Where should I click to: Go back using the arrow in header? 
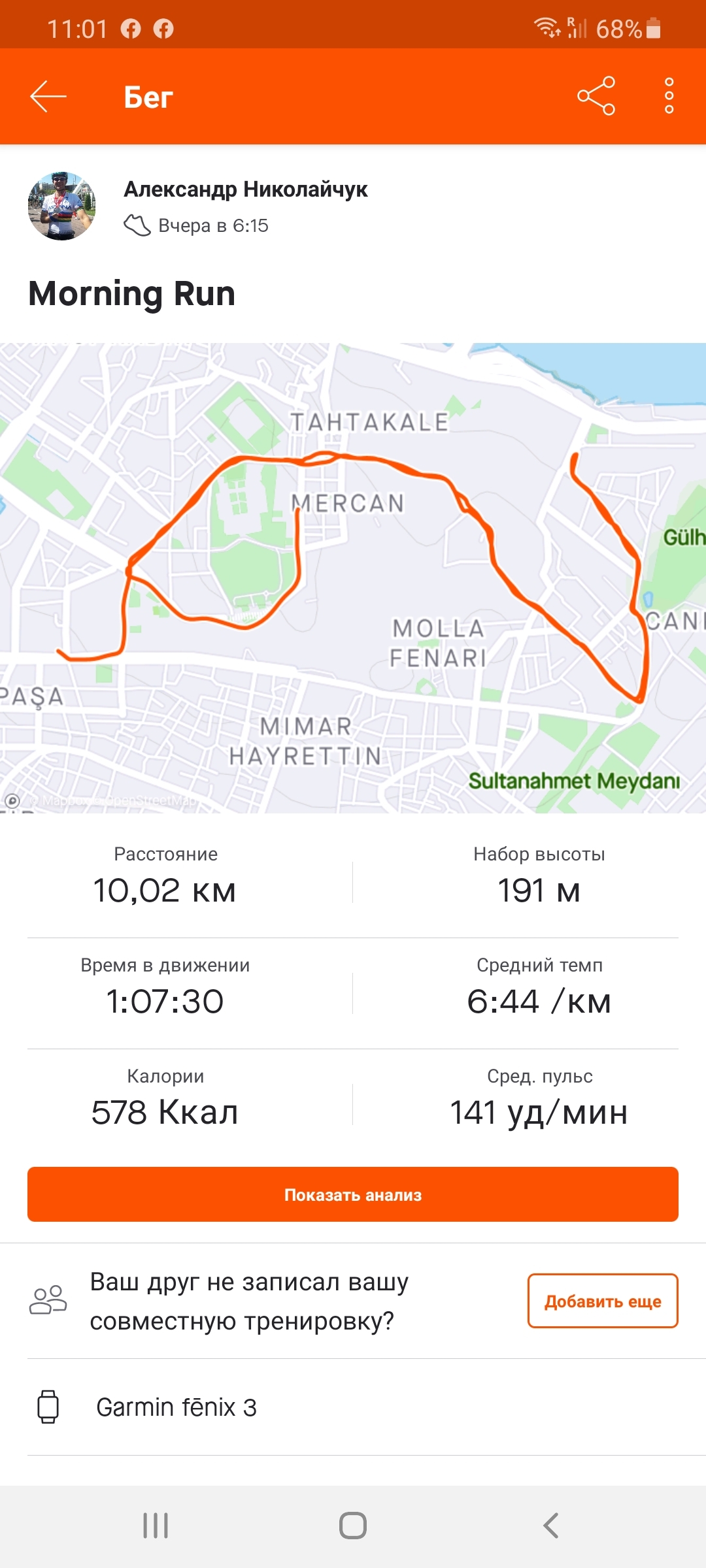coord(48,97)
